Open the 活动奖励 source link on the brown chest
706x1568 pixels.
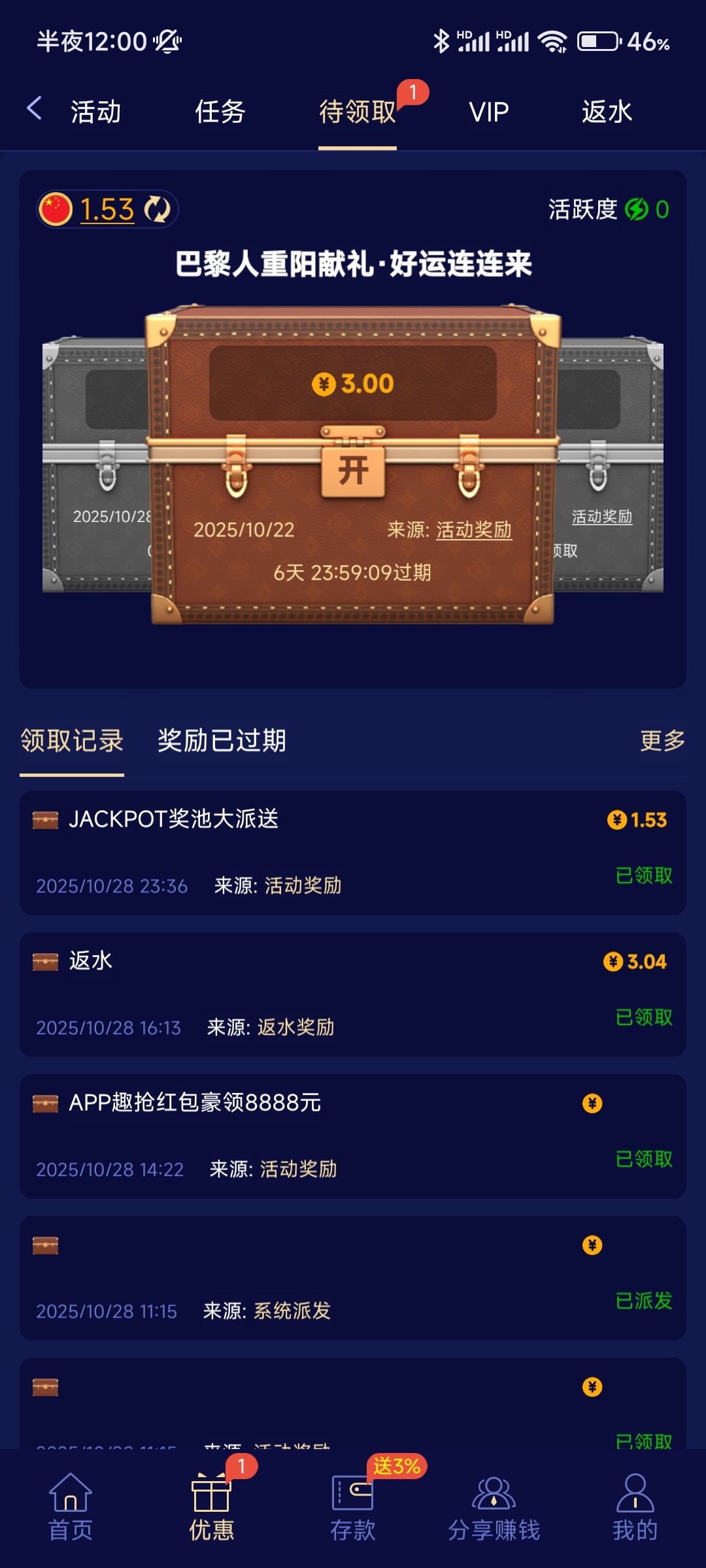[473, 530]
